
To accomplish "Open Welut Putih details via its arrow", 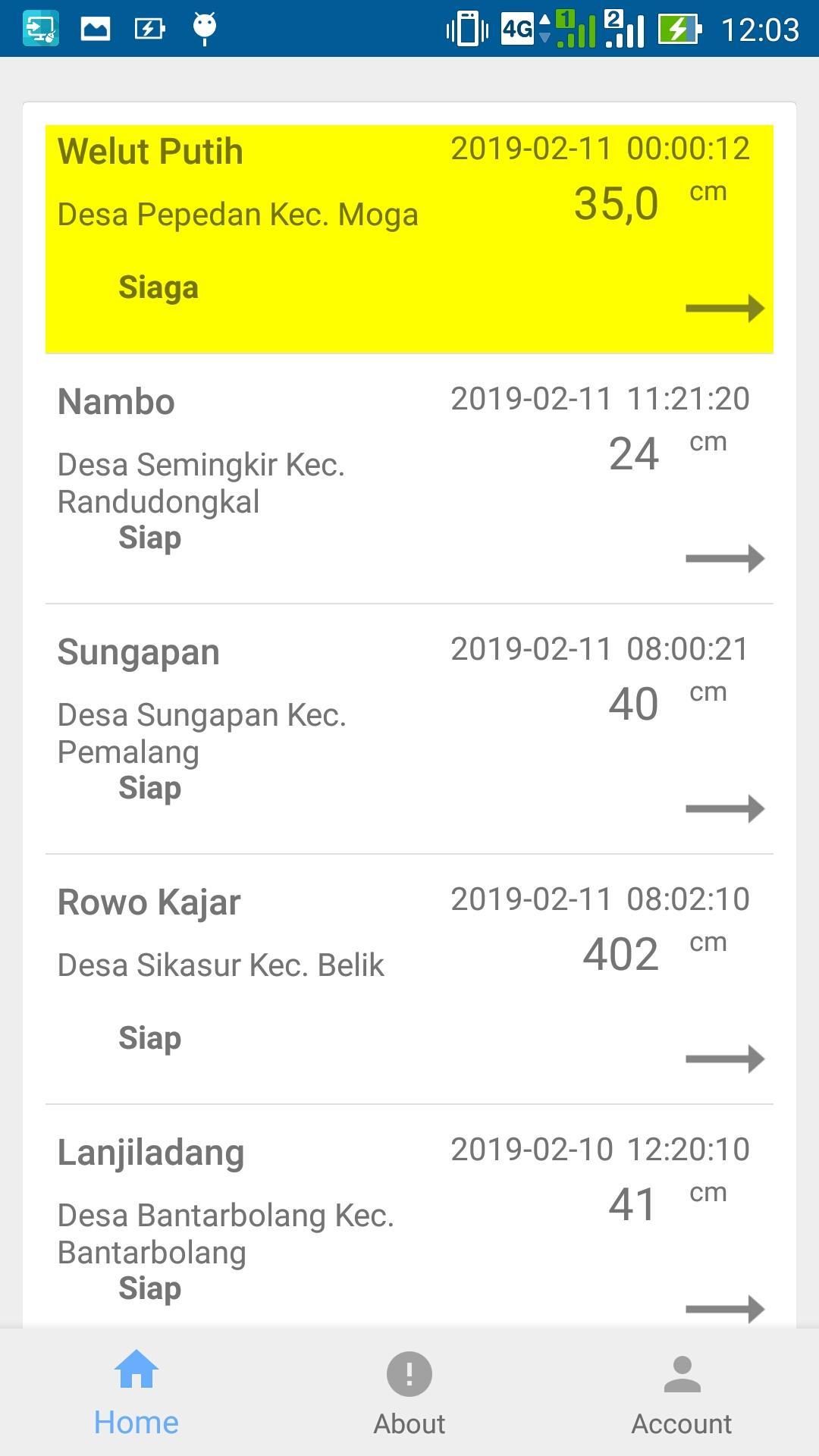I will [x=726, y=308].
